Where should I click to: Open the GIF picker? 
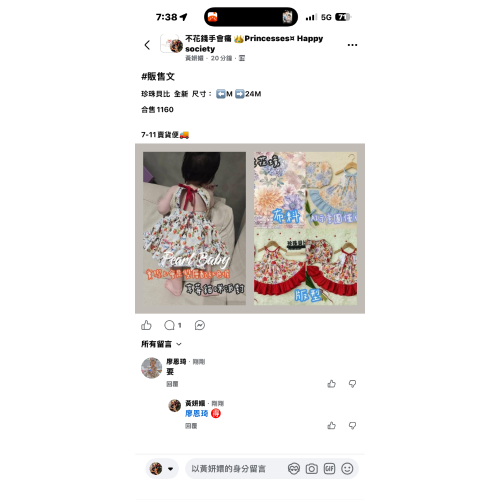329,469
